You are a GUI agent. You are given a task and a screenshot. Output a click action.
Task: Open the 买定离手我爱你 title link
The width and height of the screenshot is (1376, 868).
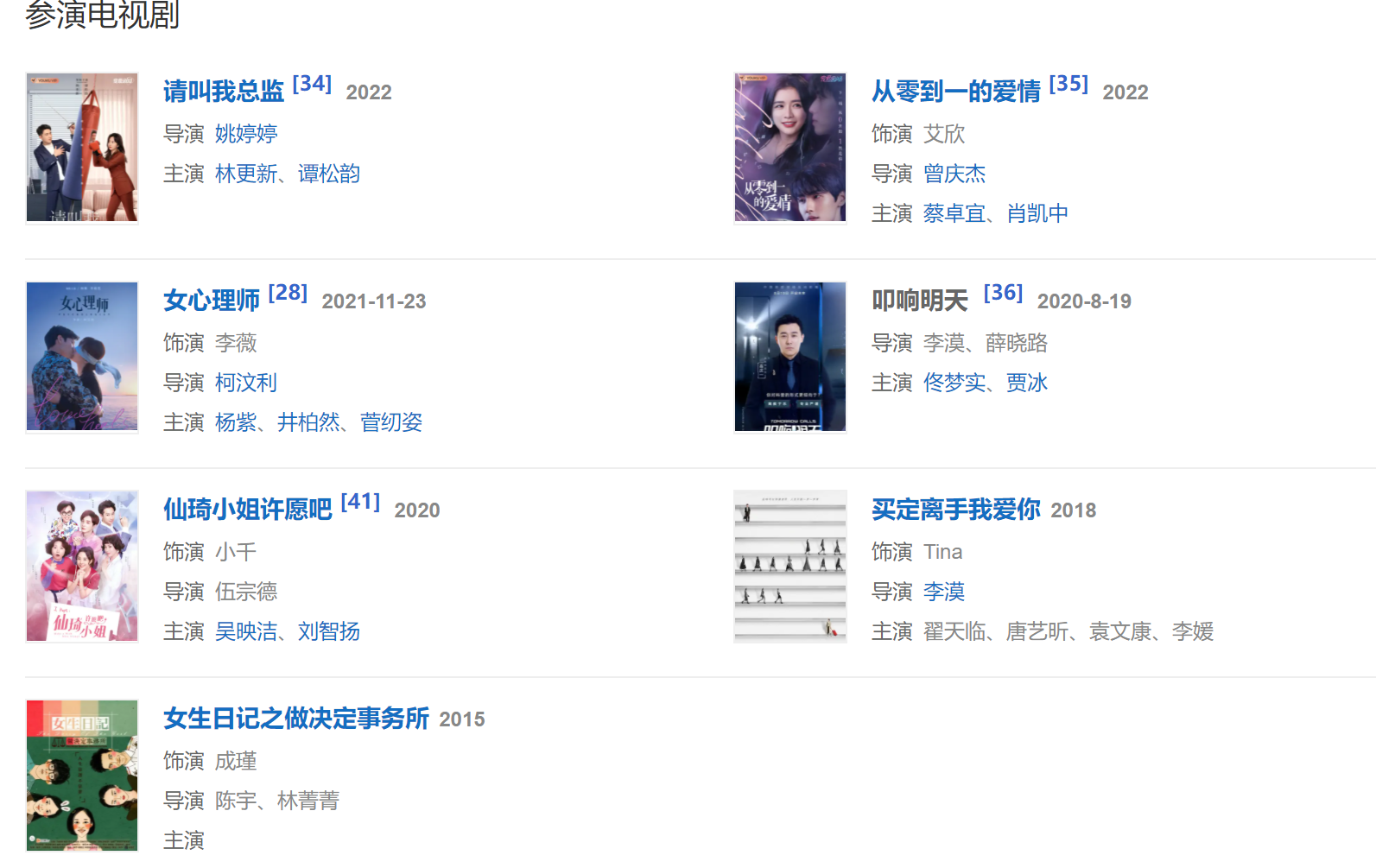pyautogui.click(x=956, y=510)
